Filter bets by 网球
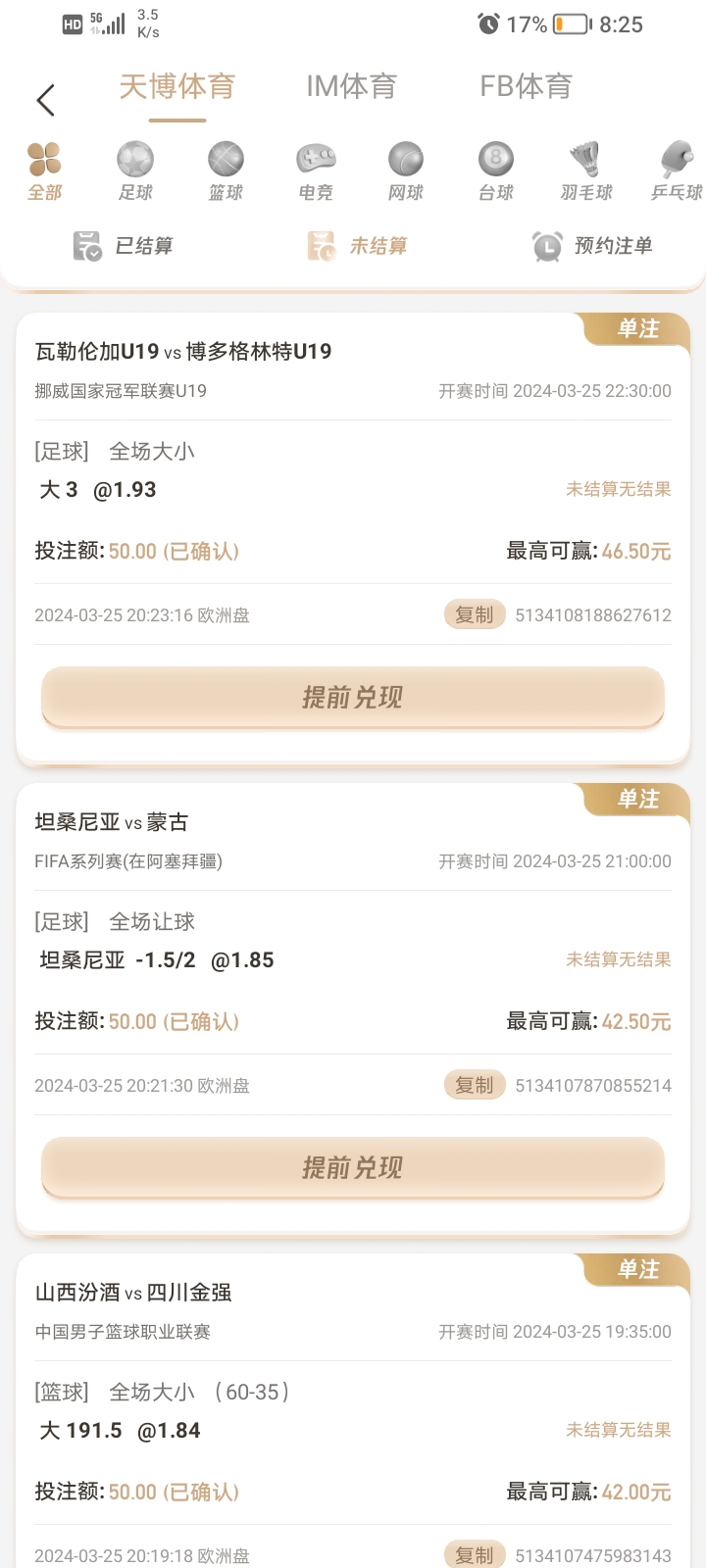Viewport: 706px width, 1568px height. 406,171
